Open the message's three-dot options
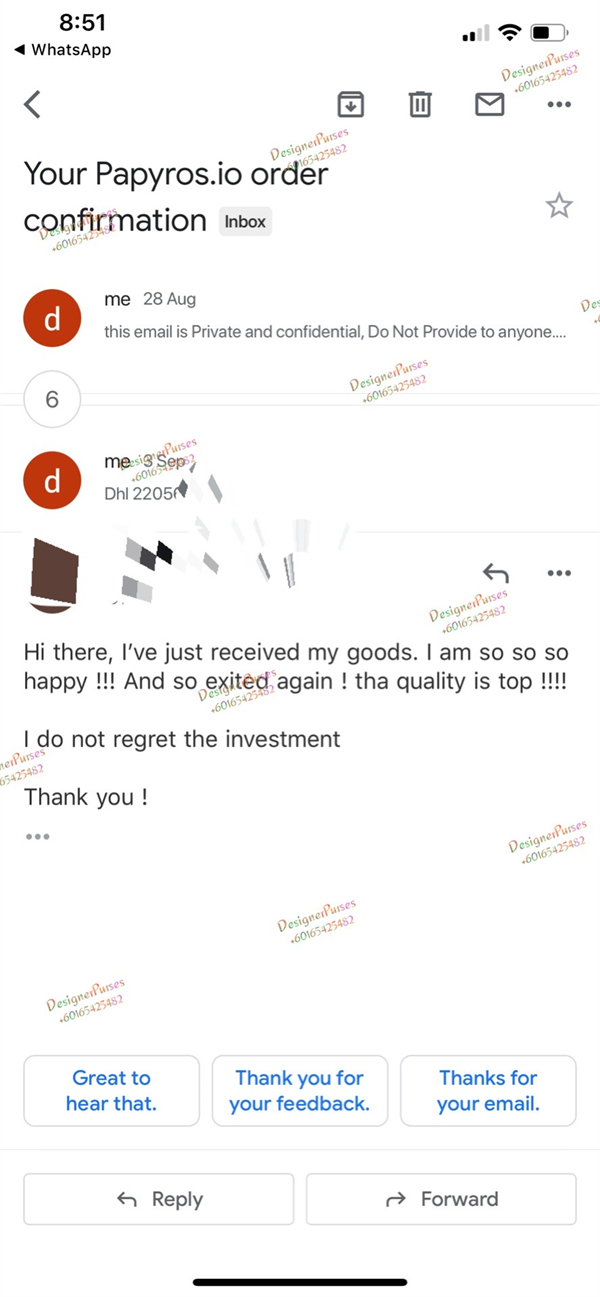The height and width of the screenshot is (1297, 600). tap(560, 573)
